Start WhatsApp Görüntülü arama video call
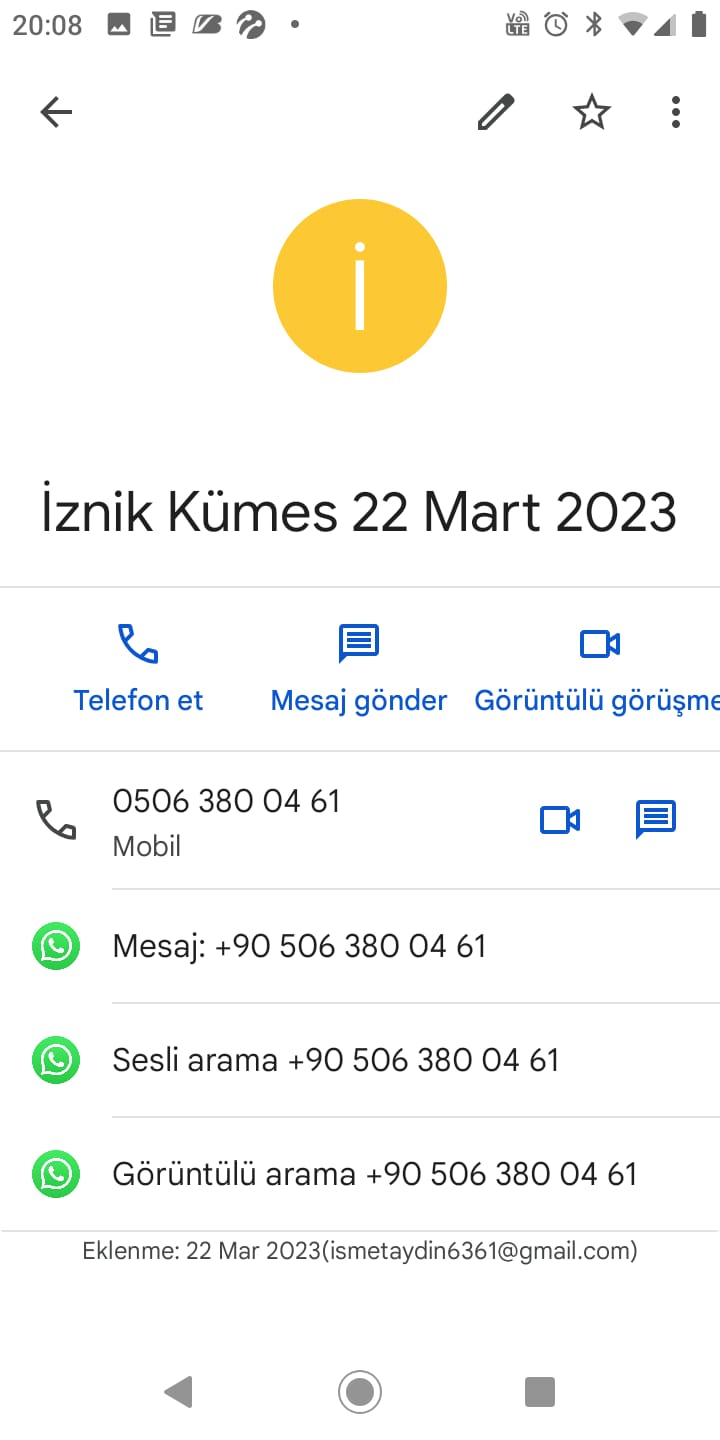 point(374,1174)
